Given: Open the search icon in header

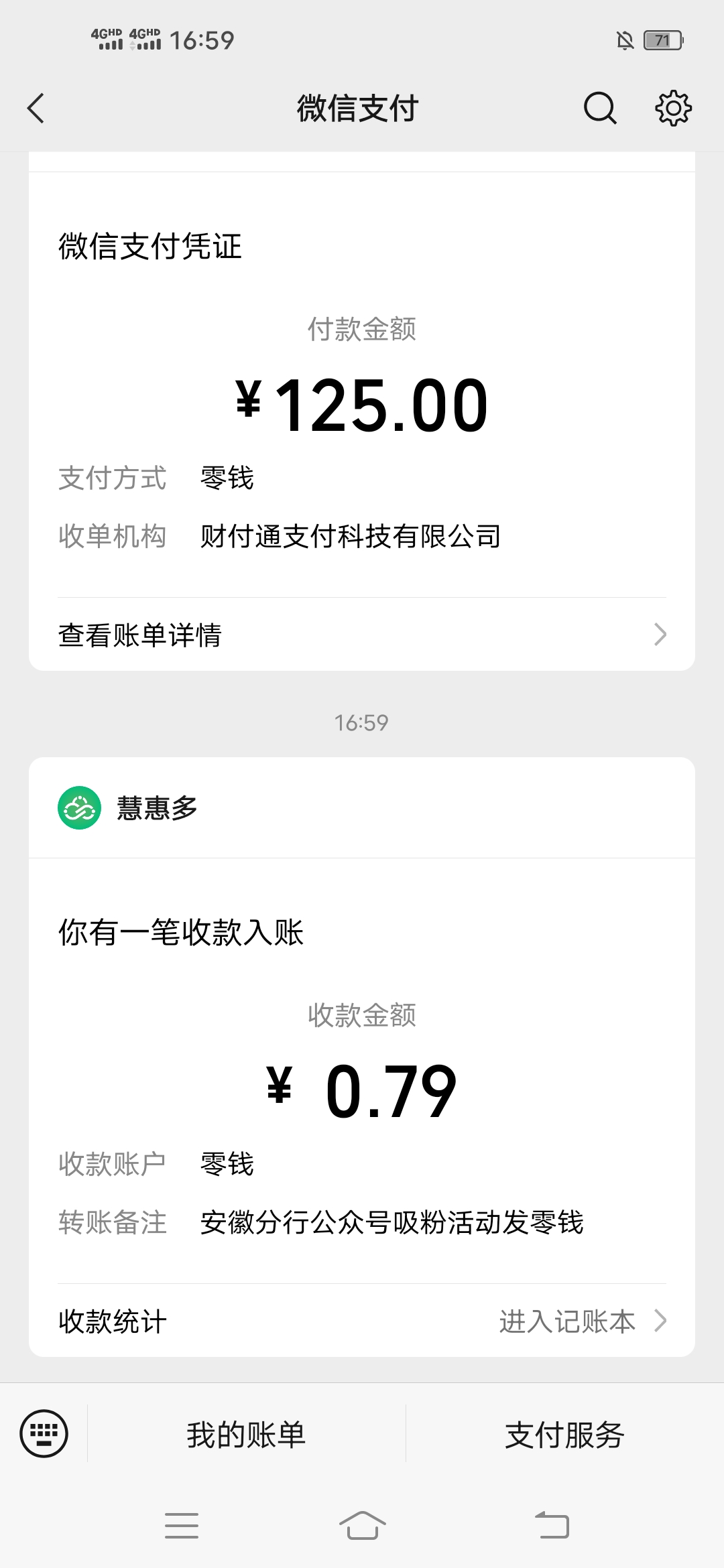Looking at the screenshot, I should pos(599,109).
